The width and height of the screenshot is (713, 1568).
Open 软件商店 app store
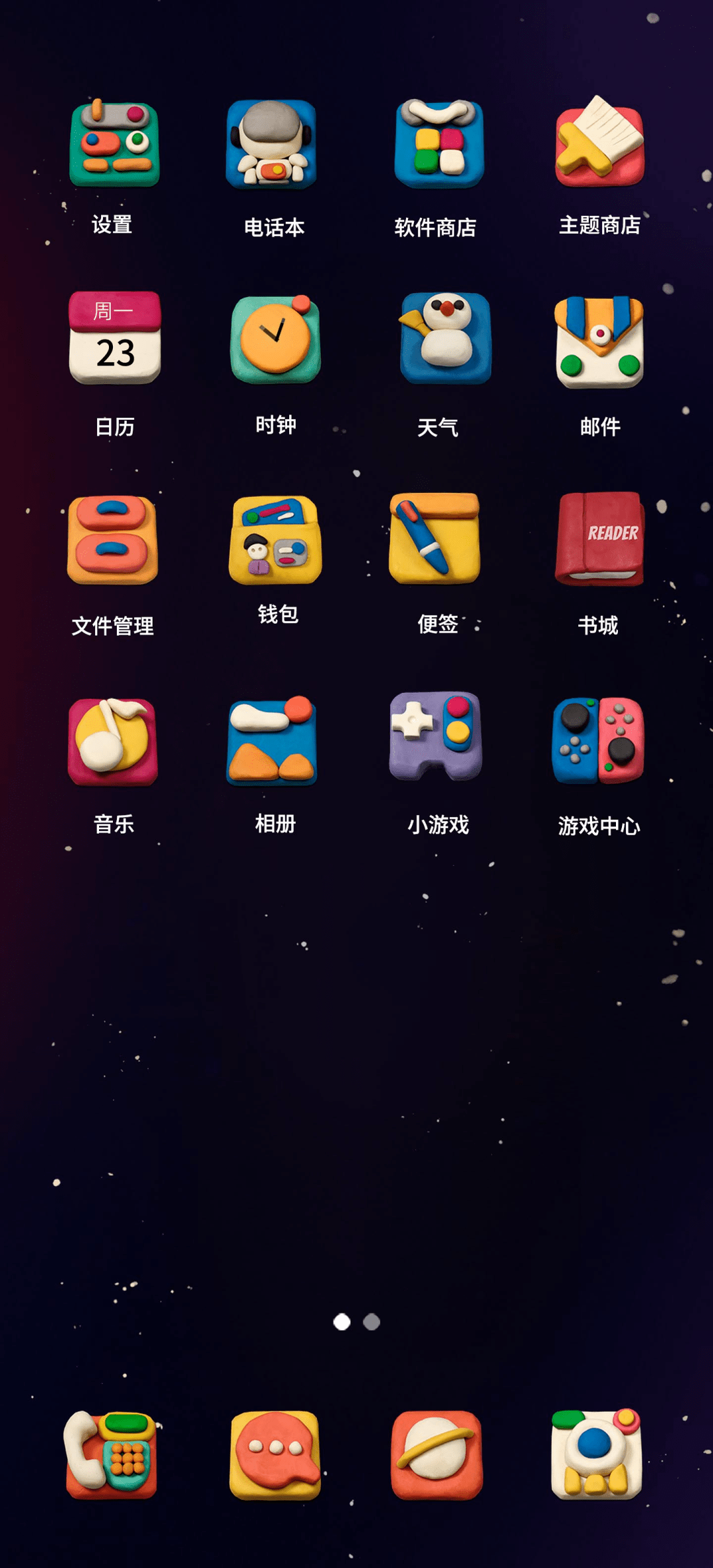pyautogui.click(x=439, y=145)
